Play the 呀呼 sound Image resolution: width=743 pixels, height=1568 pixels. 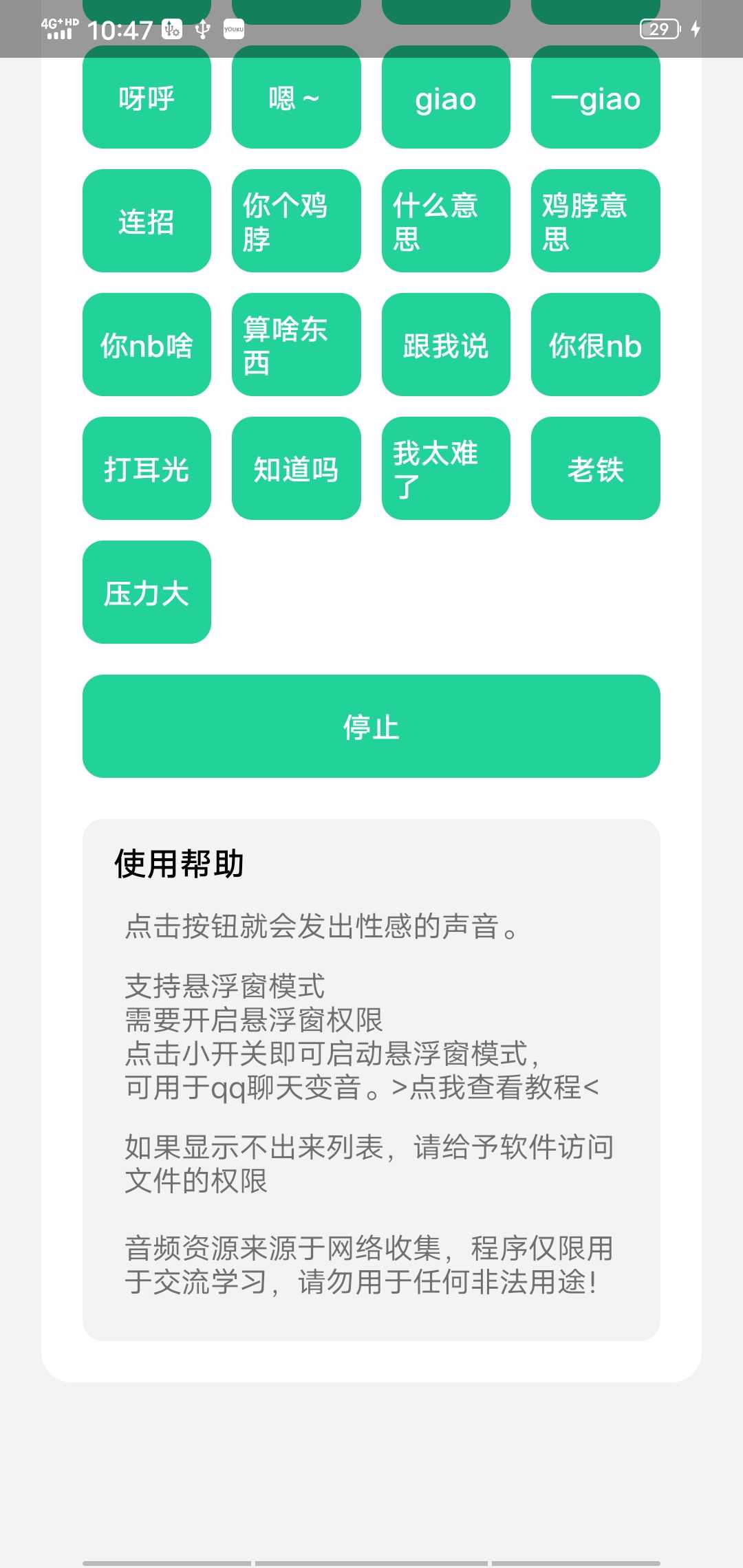coord(147,98)
